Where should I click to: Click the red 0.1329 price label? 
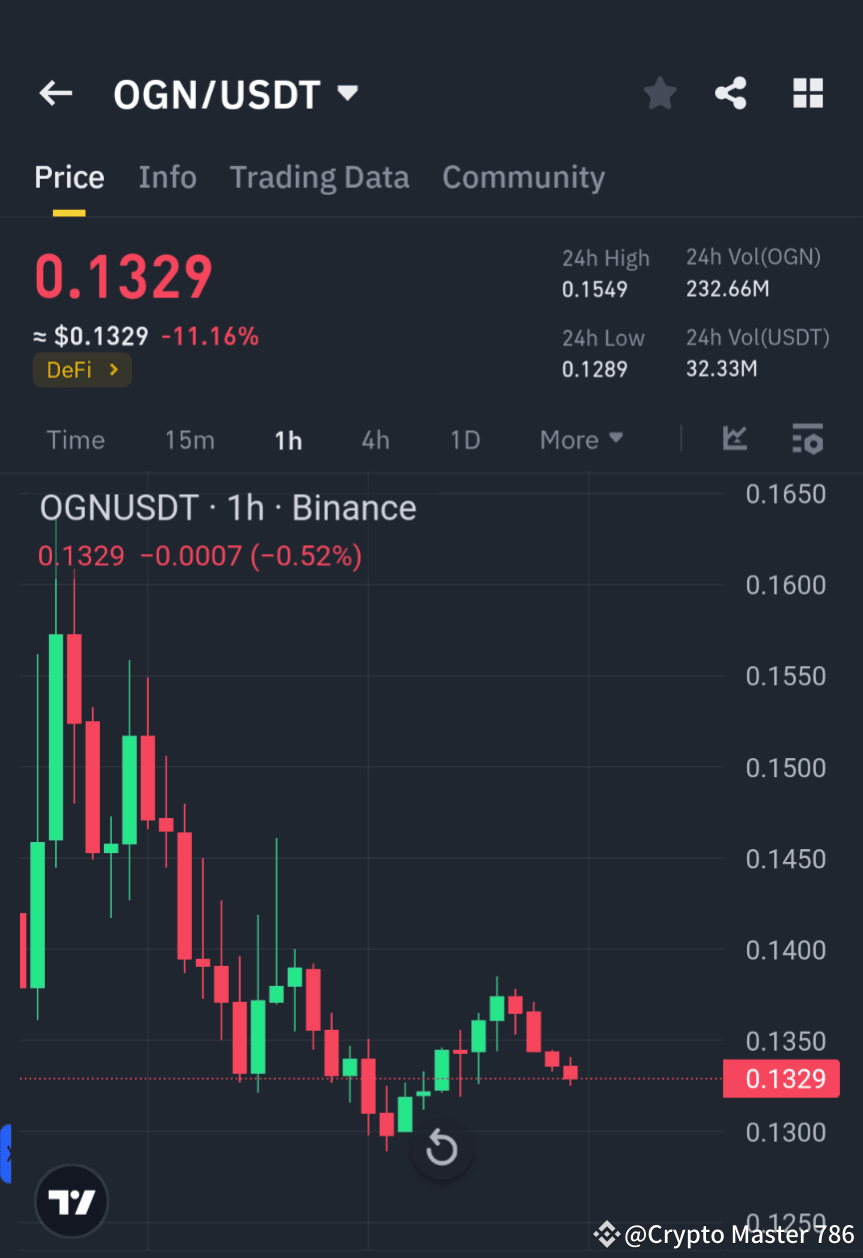pyautogui.click(x=781, y=1078)
